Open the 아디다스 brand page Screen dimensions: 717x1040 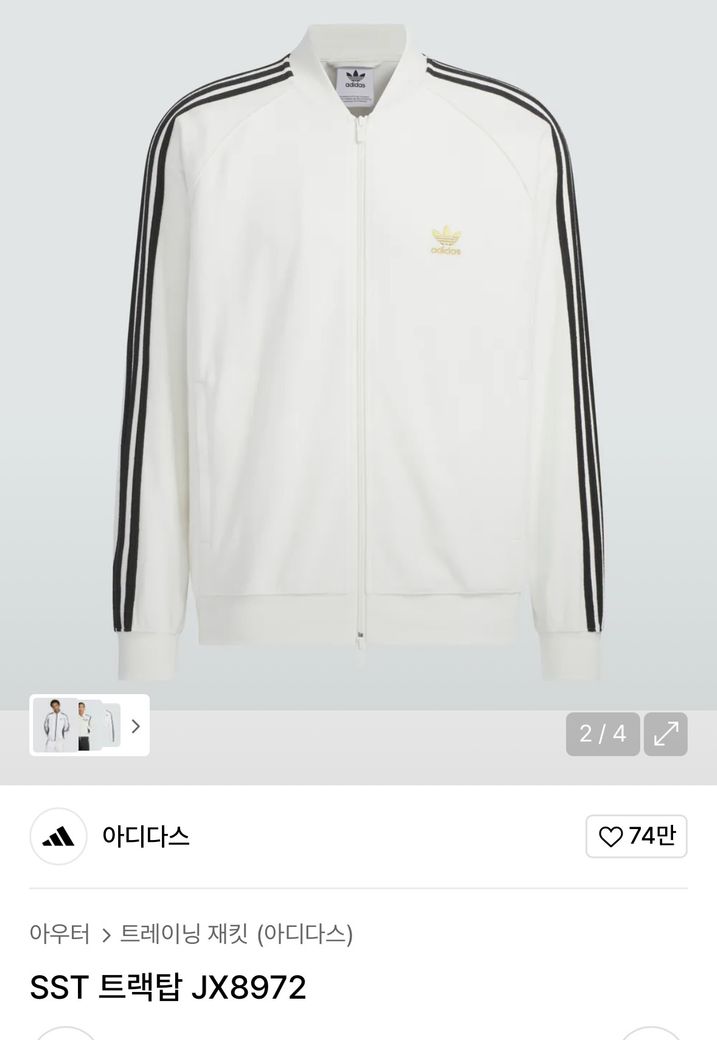click(145, 836)
